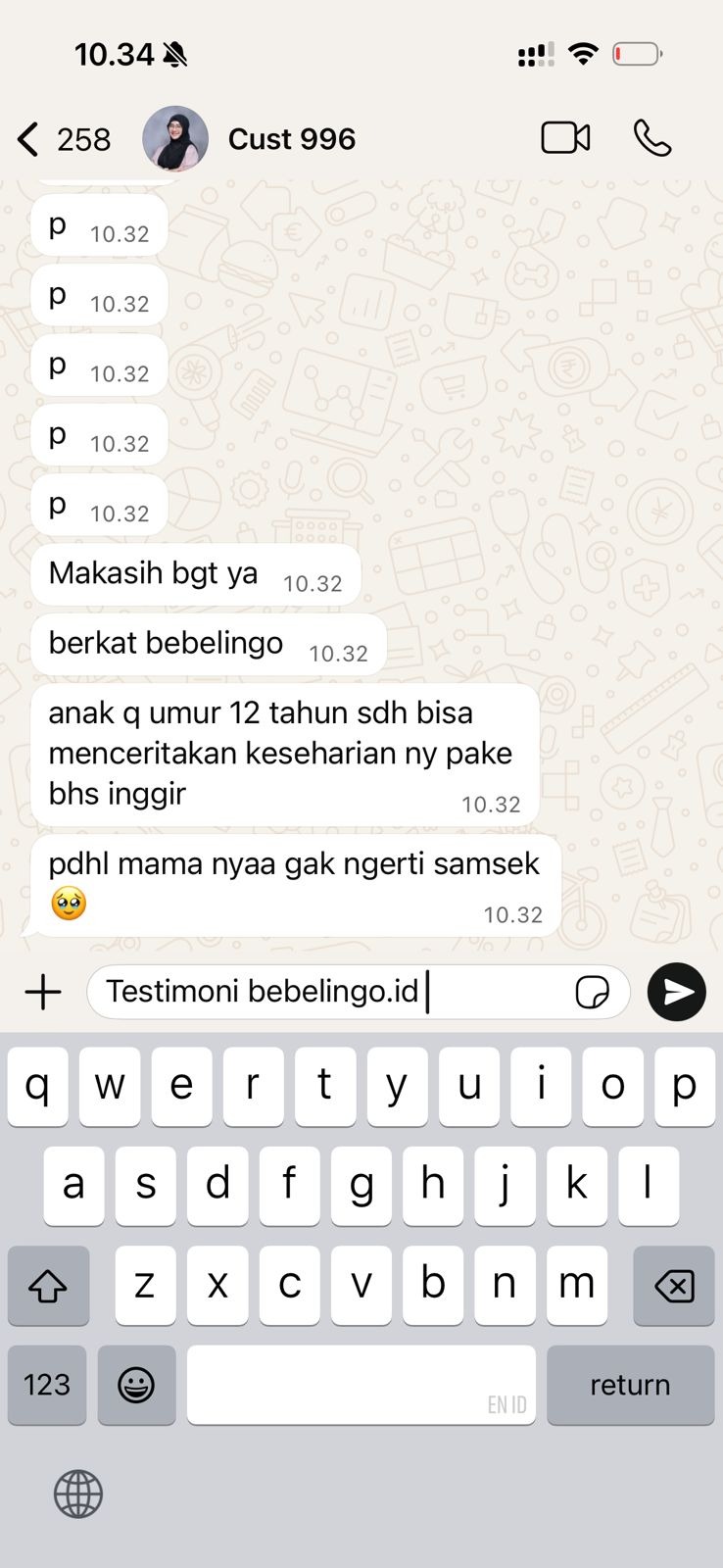Switch keyboard to numbers with 123

point(47,1385)
